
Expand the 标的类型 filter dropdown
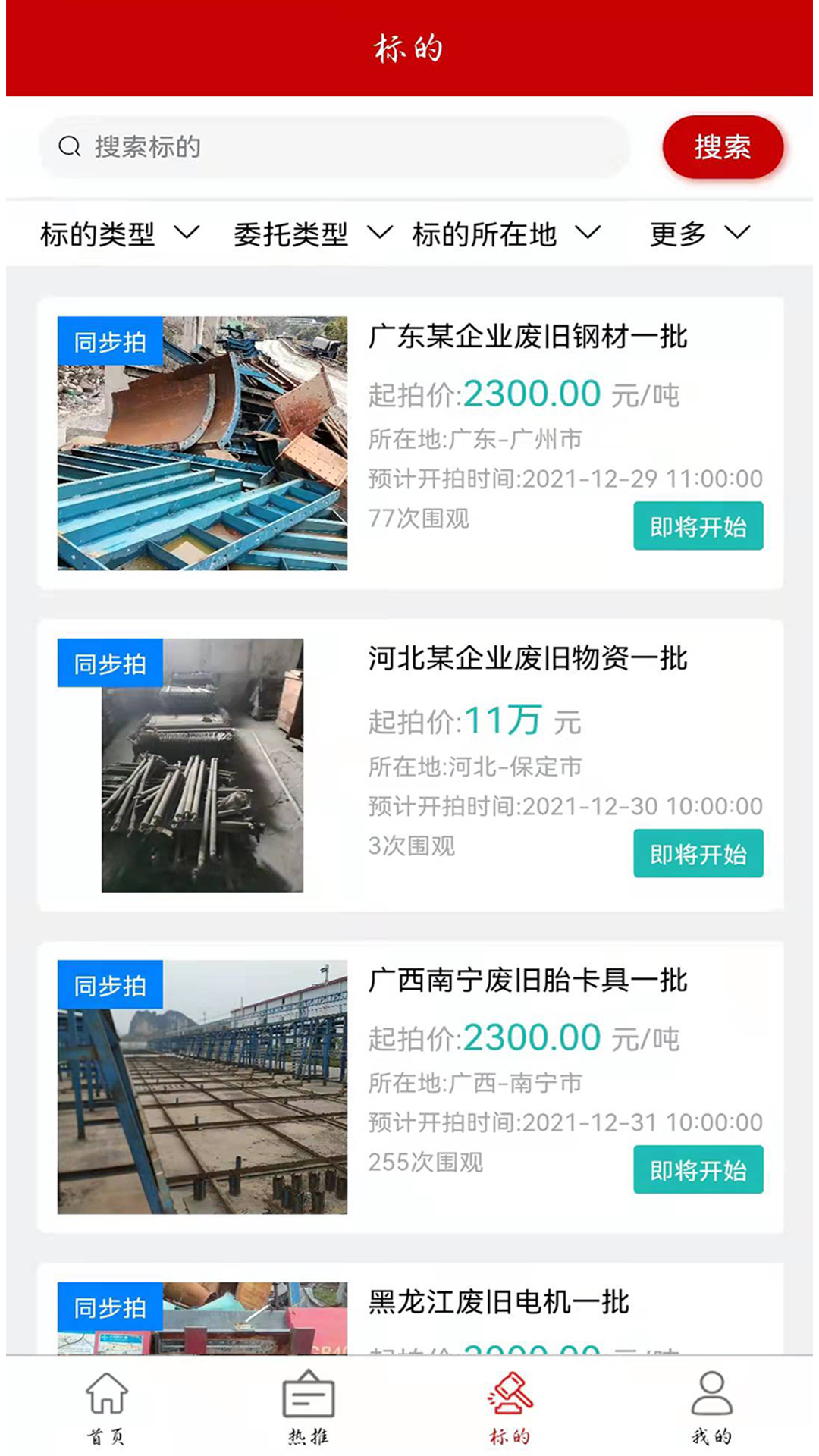[119, 234]
